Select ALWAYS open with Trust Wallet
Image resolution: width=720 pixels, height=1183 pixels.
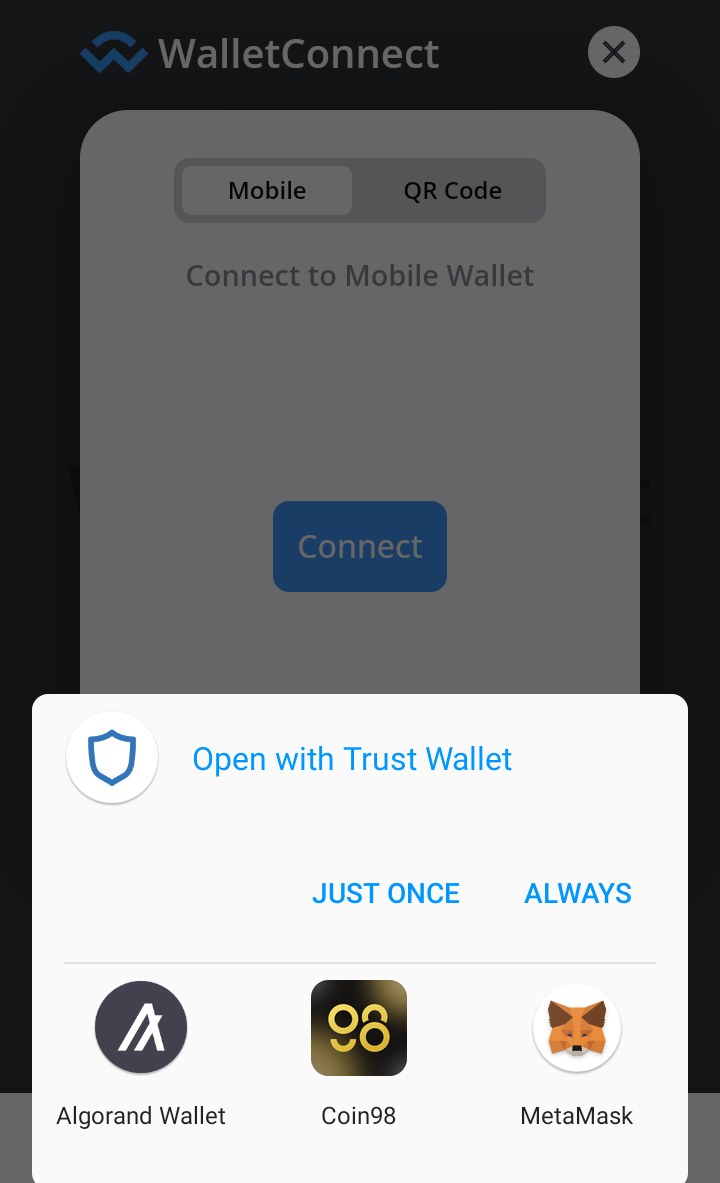pyautogui.click(x=578, y=893)
